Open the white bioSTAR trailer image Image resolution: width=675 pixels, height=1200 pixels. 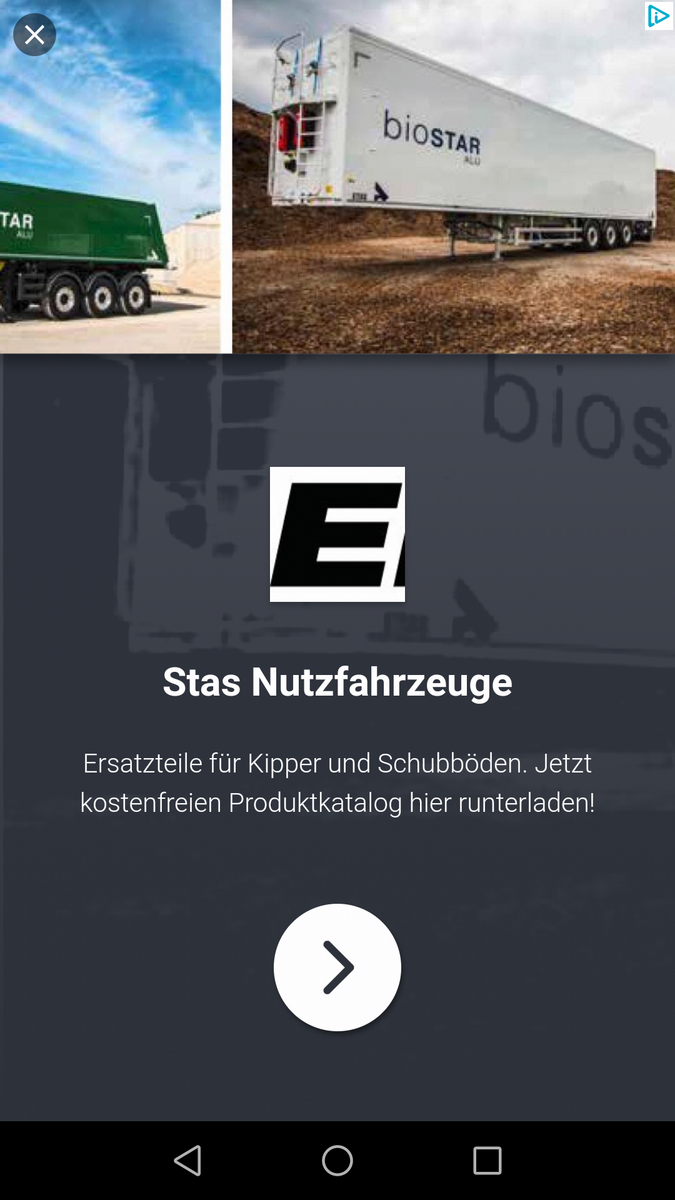(454, 176)
